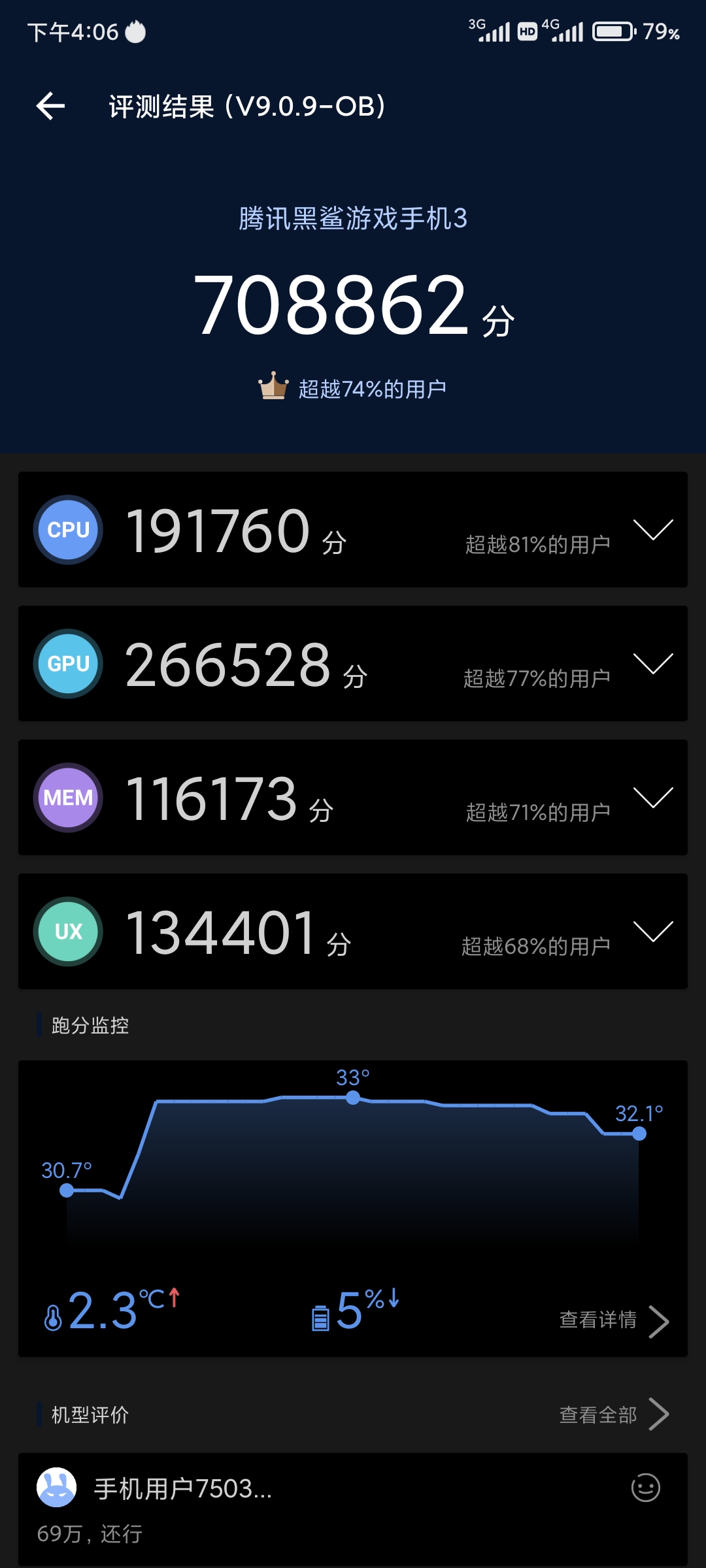The image size is (706, 1568).
Task: Expand the CPU score details
Action: pos(653,530)
